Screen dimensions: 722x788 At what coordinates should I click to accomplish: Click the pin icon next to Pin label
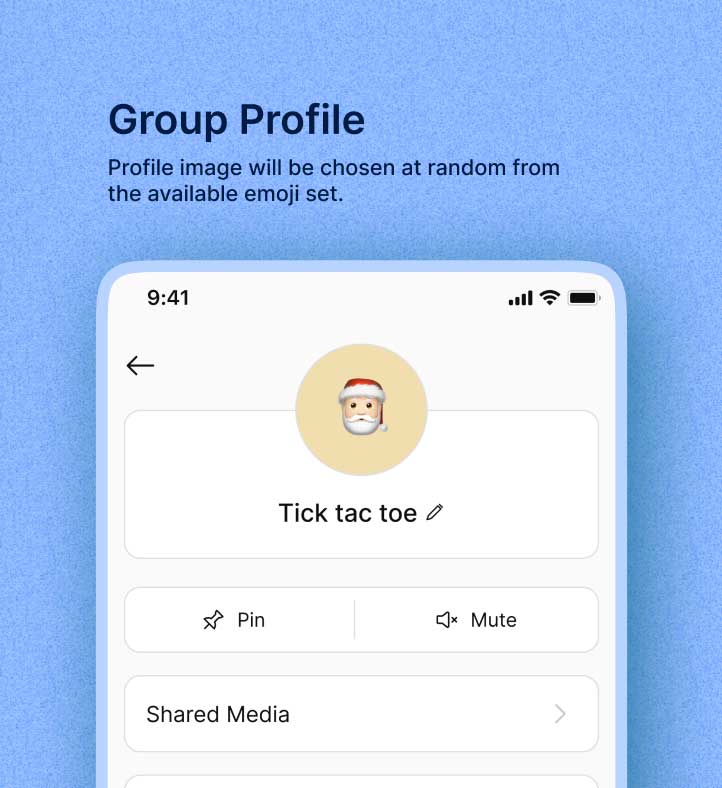click(x=213, y=620)
